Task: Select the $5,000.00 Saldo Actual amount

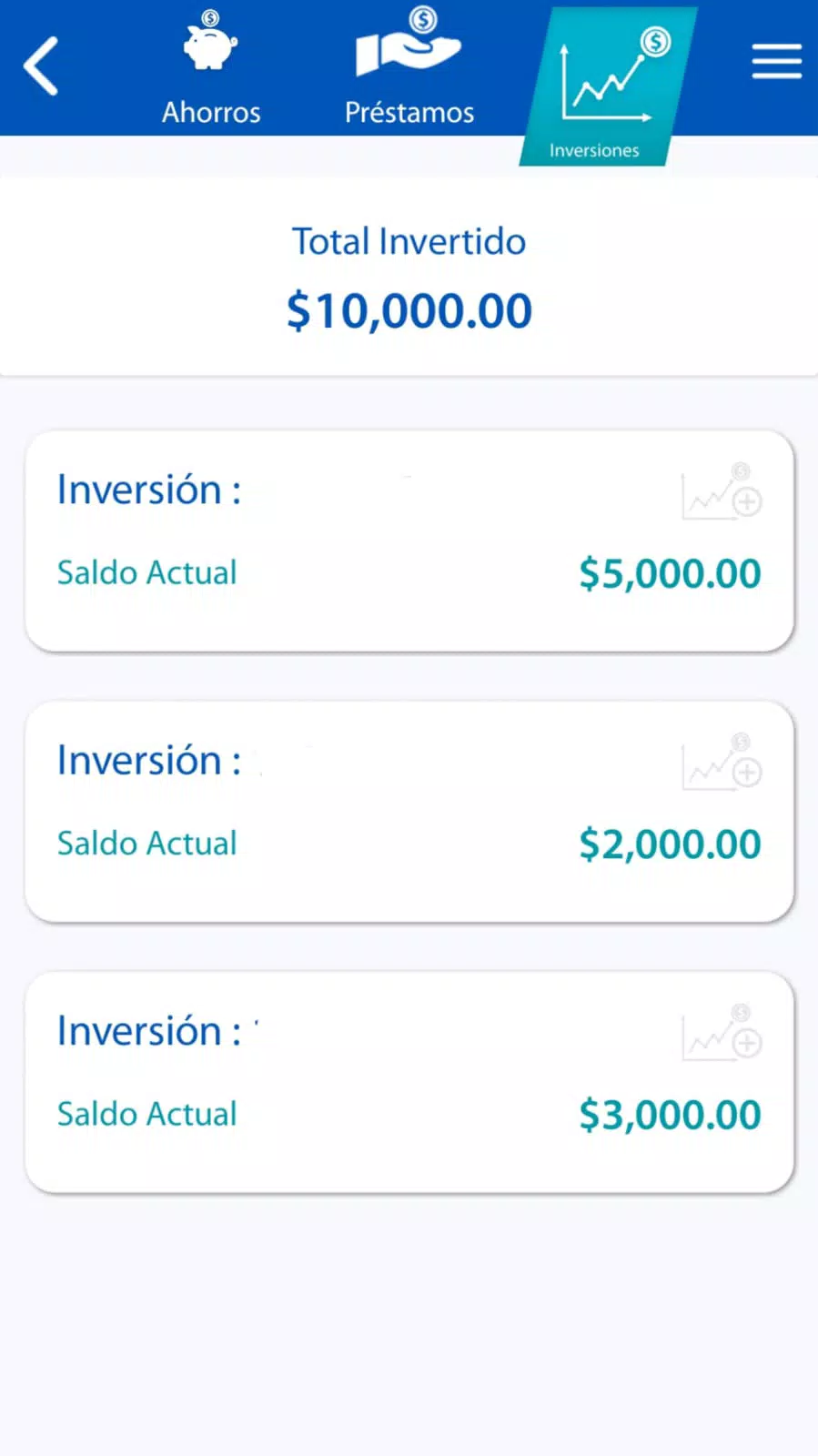Action: (x=670, y=572)
